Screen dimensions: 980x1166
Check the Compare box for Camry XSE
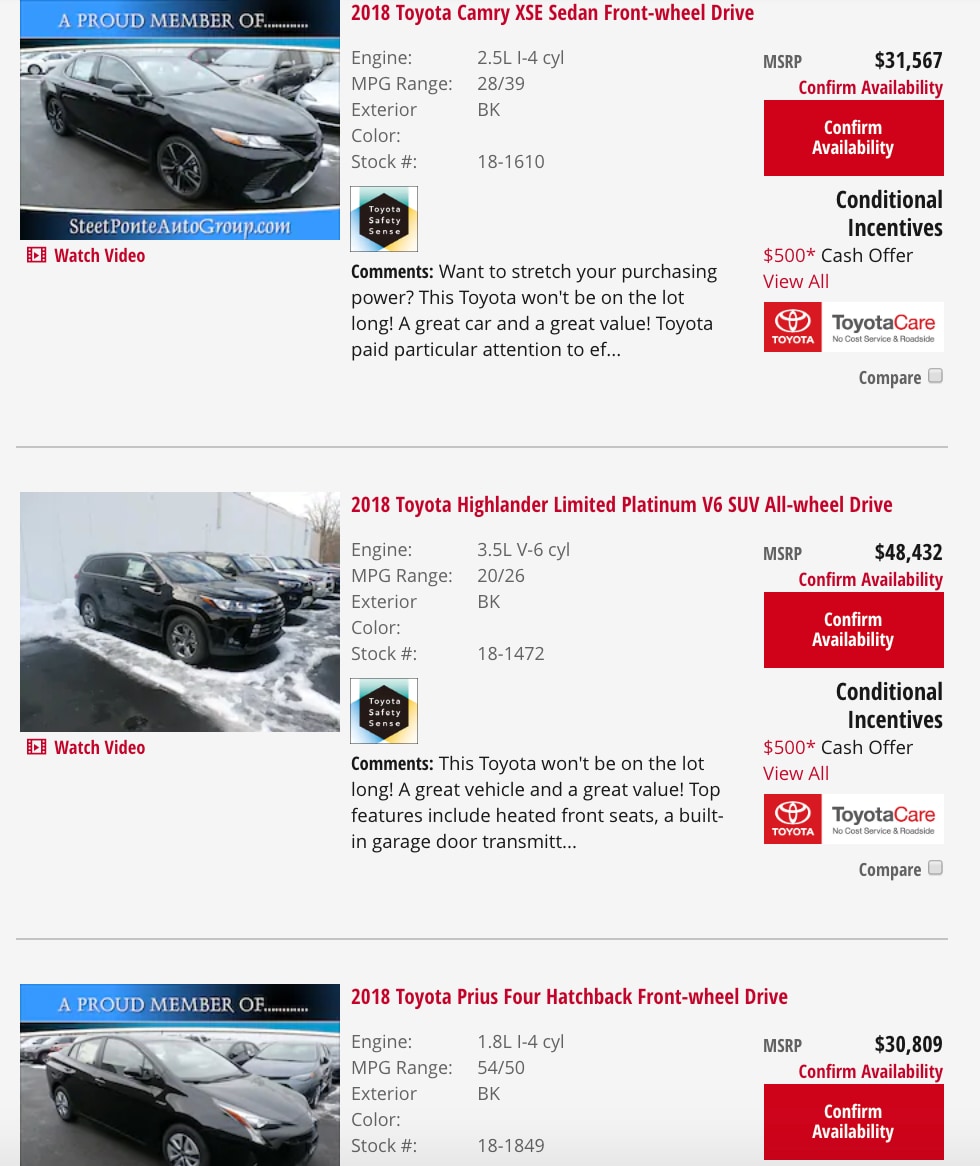coord(935,376)
